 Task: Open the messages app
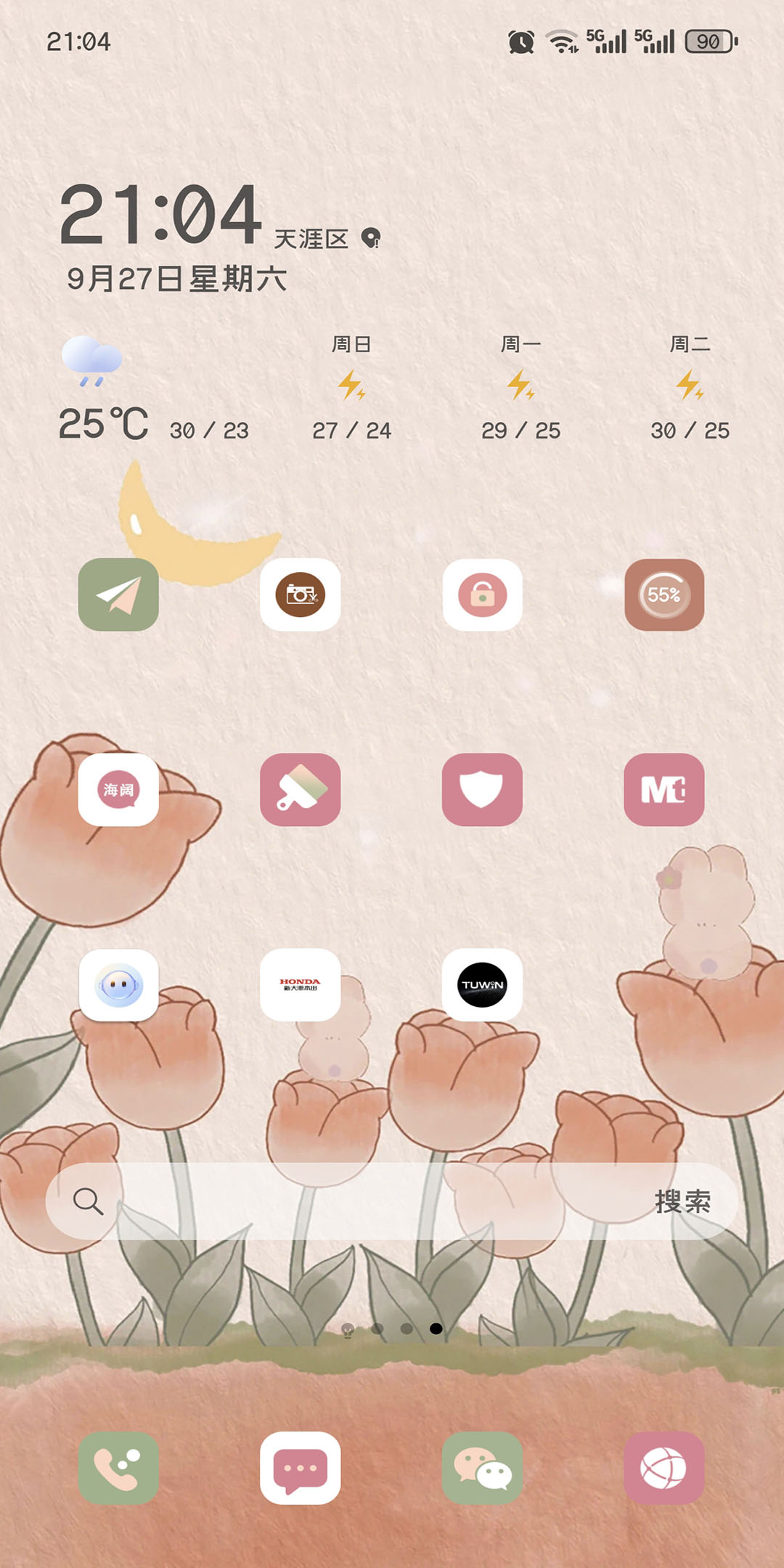coord(301,1468)
